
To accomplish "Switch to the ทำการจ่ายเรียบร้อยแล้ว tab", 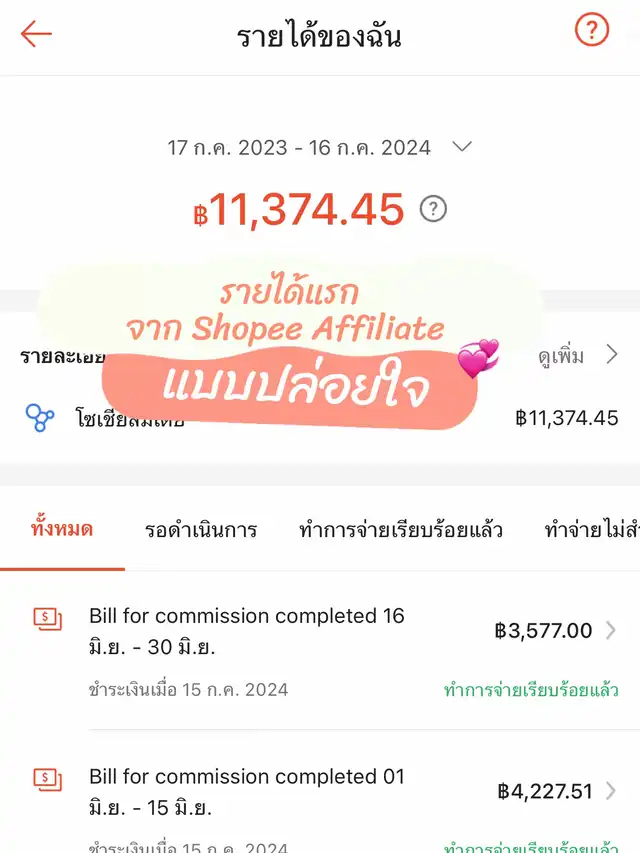I will click(401, 529).
